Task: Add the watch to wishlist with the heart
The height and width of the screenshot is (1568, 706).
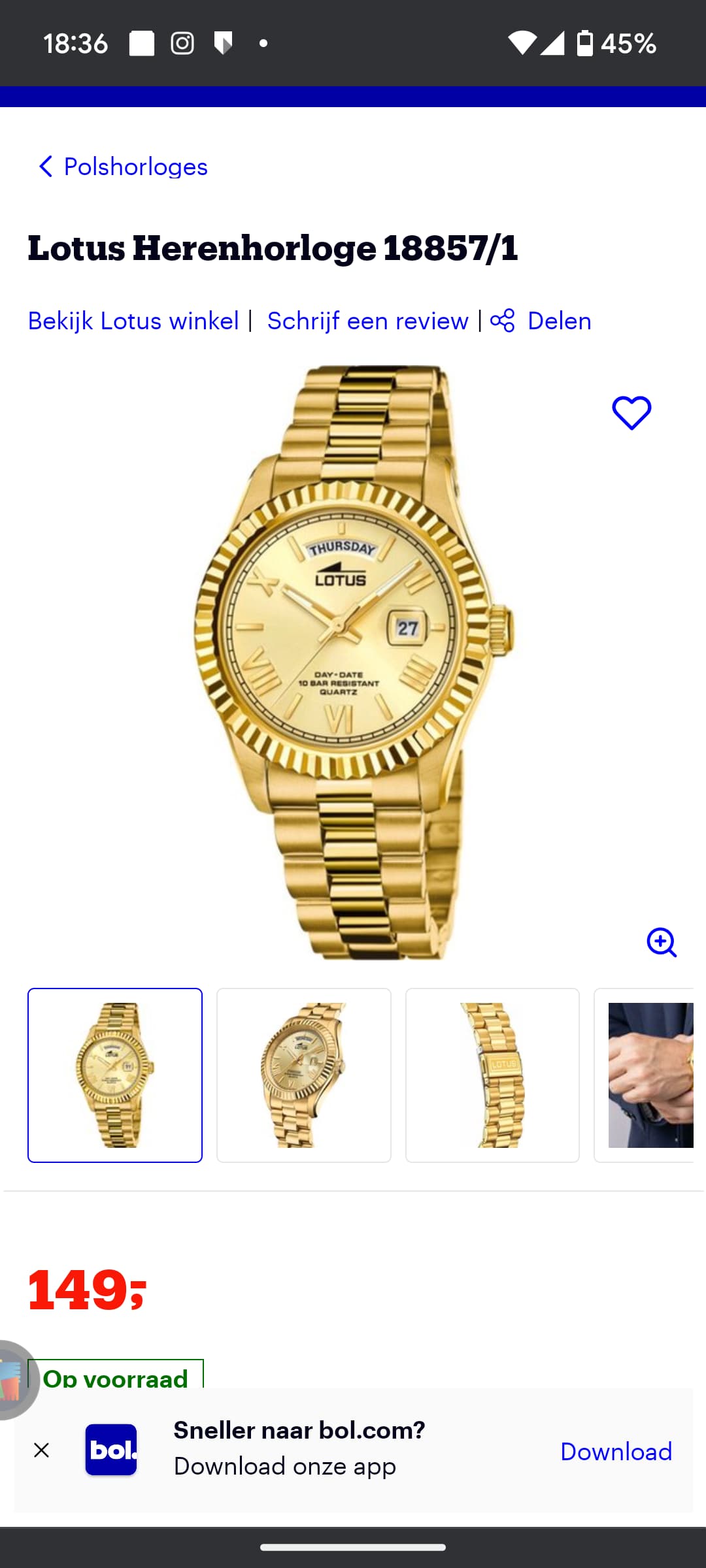Action: pos(631,413)
